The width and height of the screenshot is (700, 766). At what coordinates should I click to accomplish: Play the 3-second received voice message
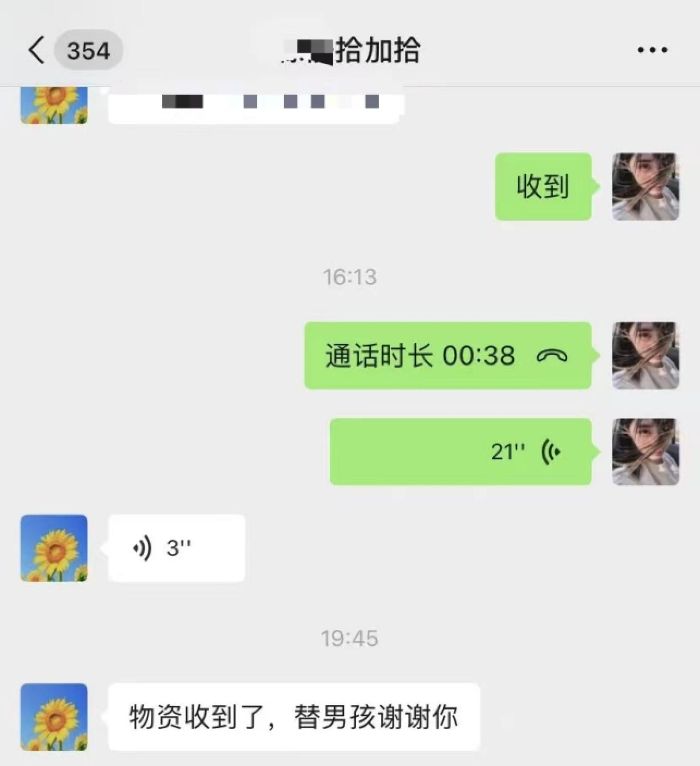(176, 548)
